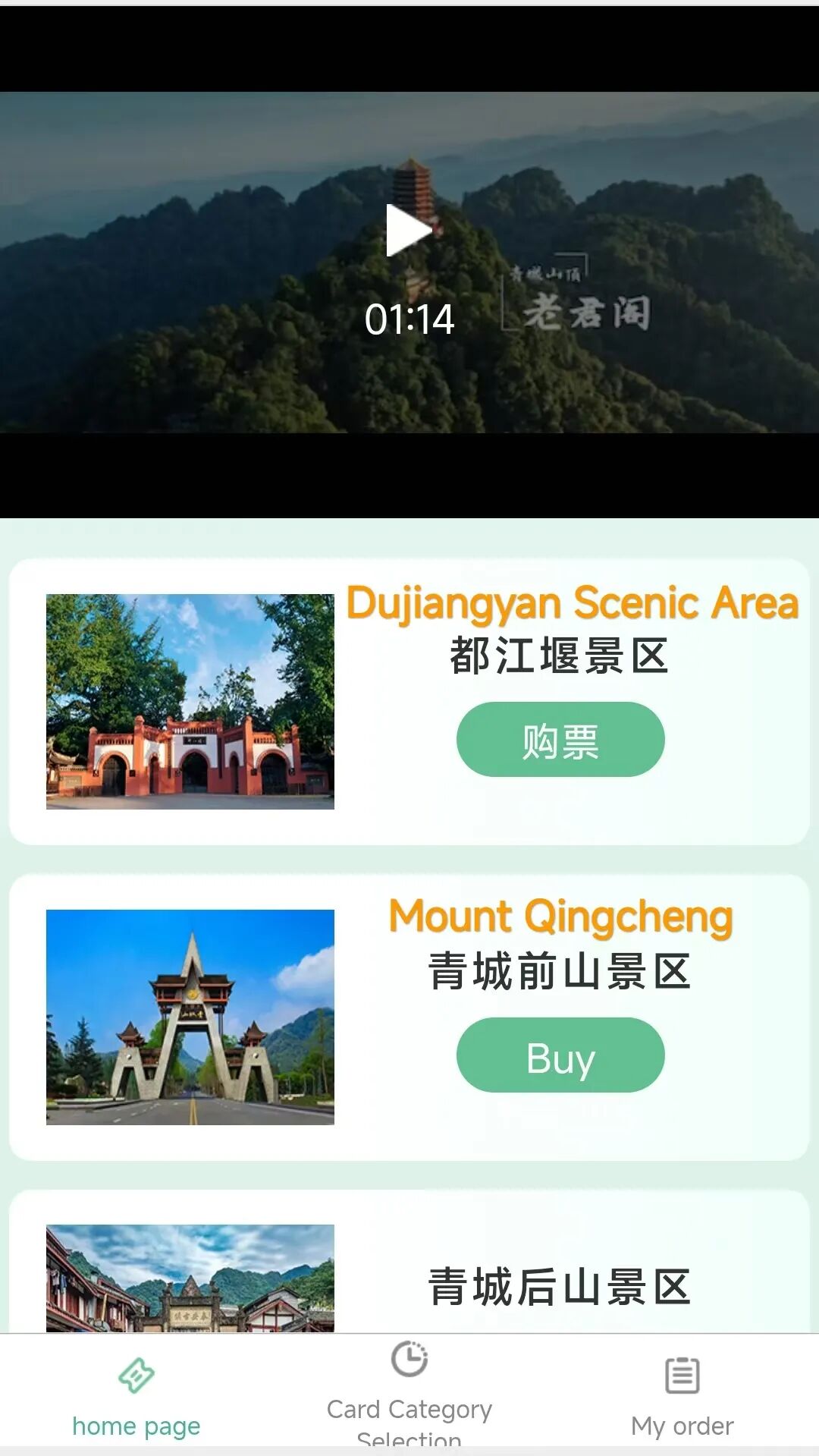This screenshot has height=1456, width=819.
Task: Tap Buy for Mount Qingcheng
Action: click(x=560, y=1055)
